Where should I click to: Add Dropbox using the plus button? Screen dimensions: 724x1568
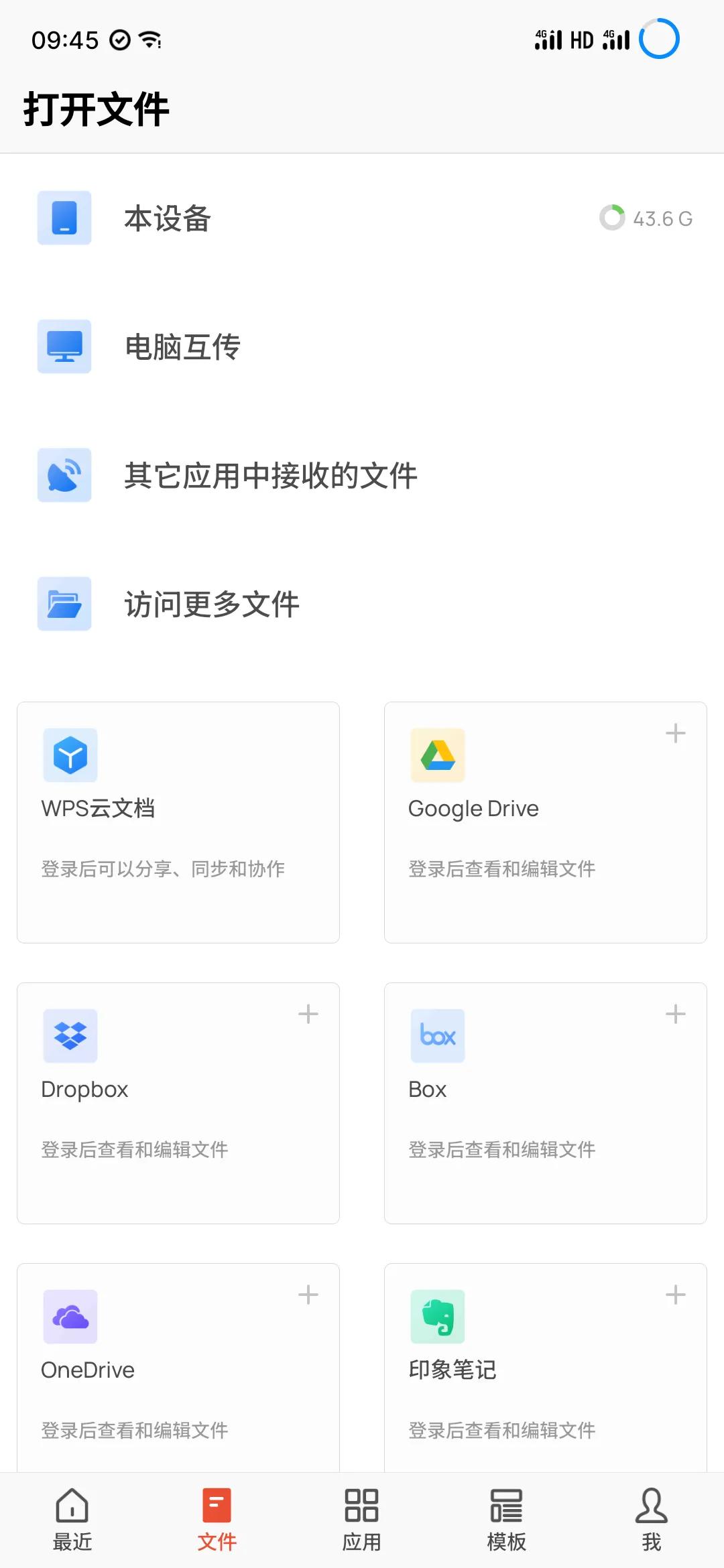[x=309, y=1015]
